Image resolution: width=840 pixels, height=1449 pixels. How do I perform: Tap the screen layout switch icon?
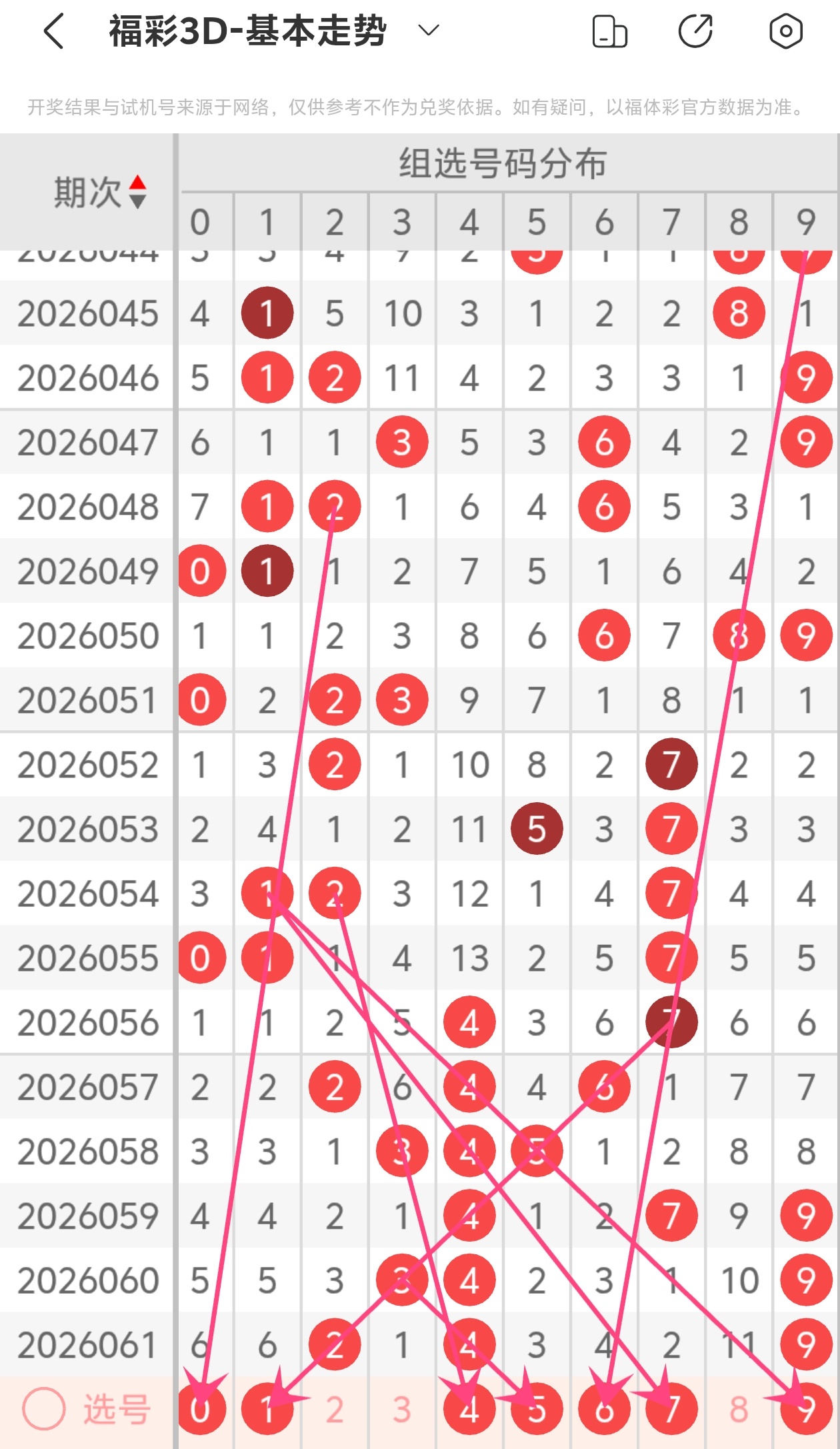[609, 31]
